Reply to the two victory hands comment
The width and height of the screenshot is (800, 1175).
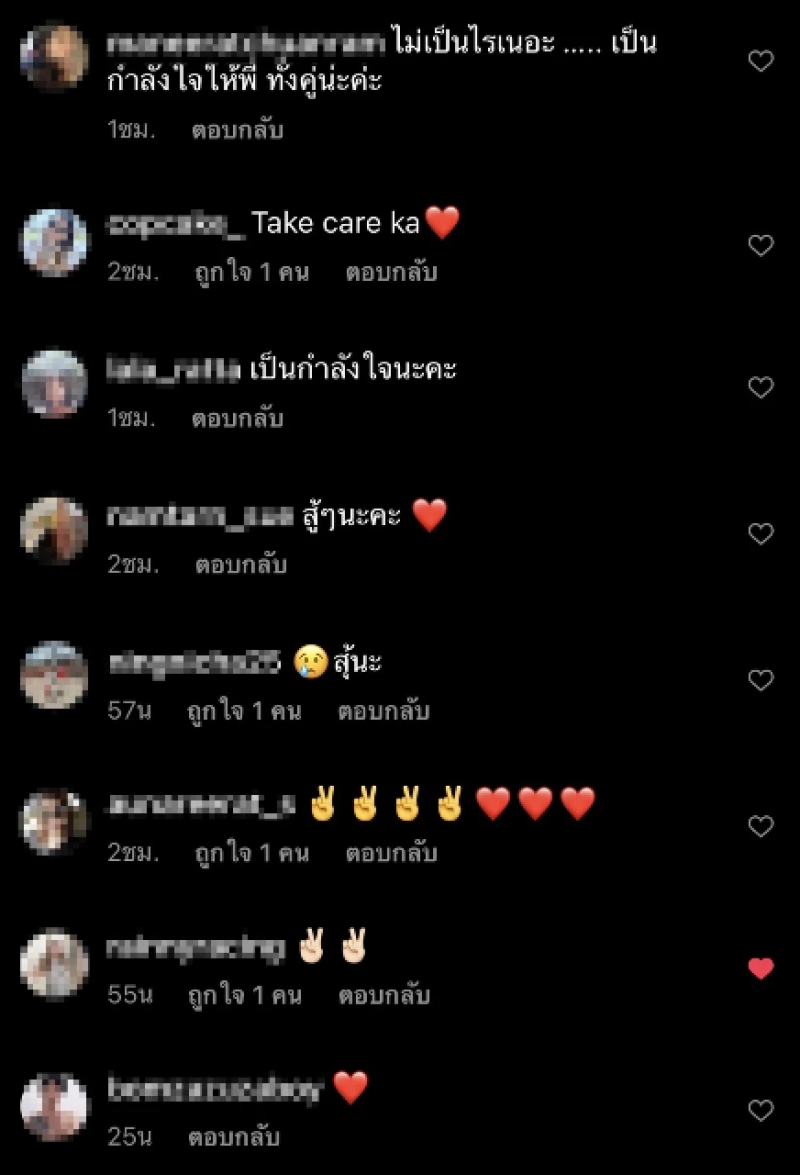[383, 996]
